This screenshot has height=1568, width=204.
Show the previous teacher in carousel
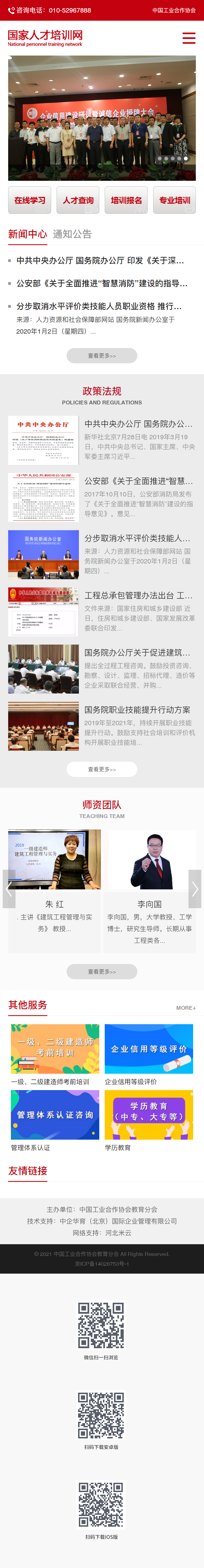tap(8, 889)
